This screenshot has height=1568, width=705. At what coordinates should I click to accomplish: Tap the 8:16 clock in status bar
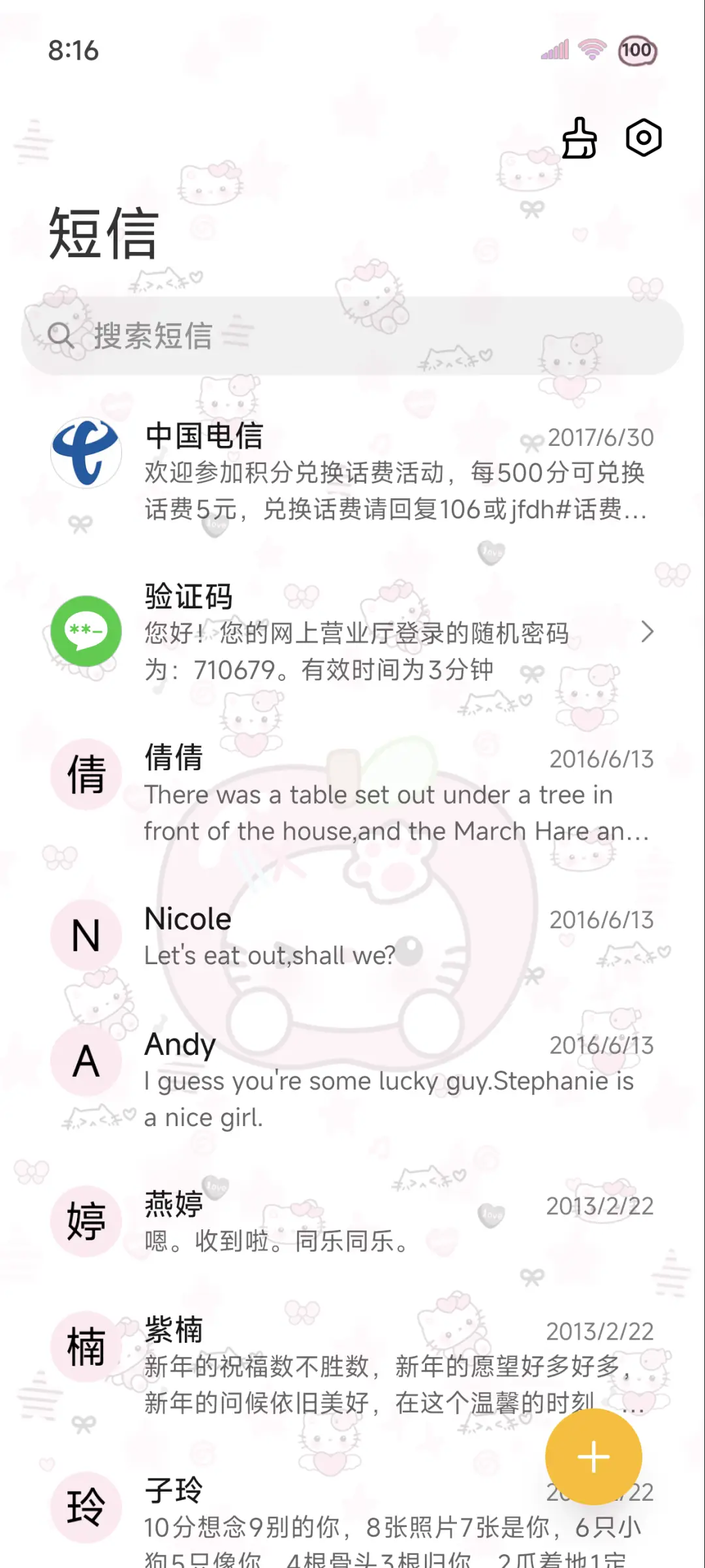pos(74,50)
